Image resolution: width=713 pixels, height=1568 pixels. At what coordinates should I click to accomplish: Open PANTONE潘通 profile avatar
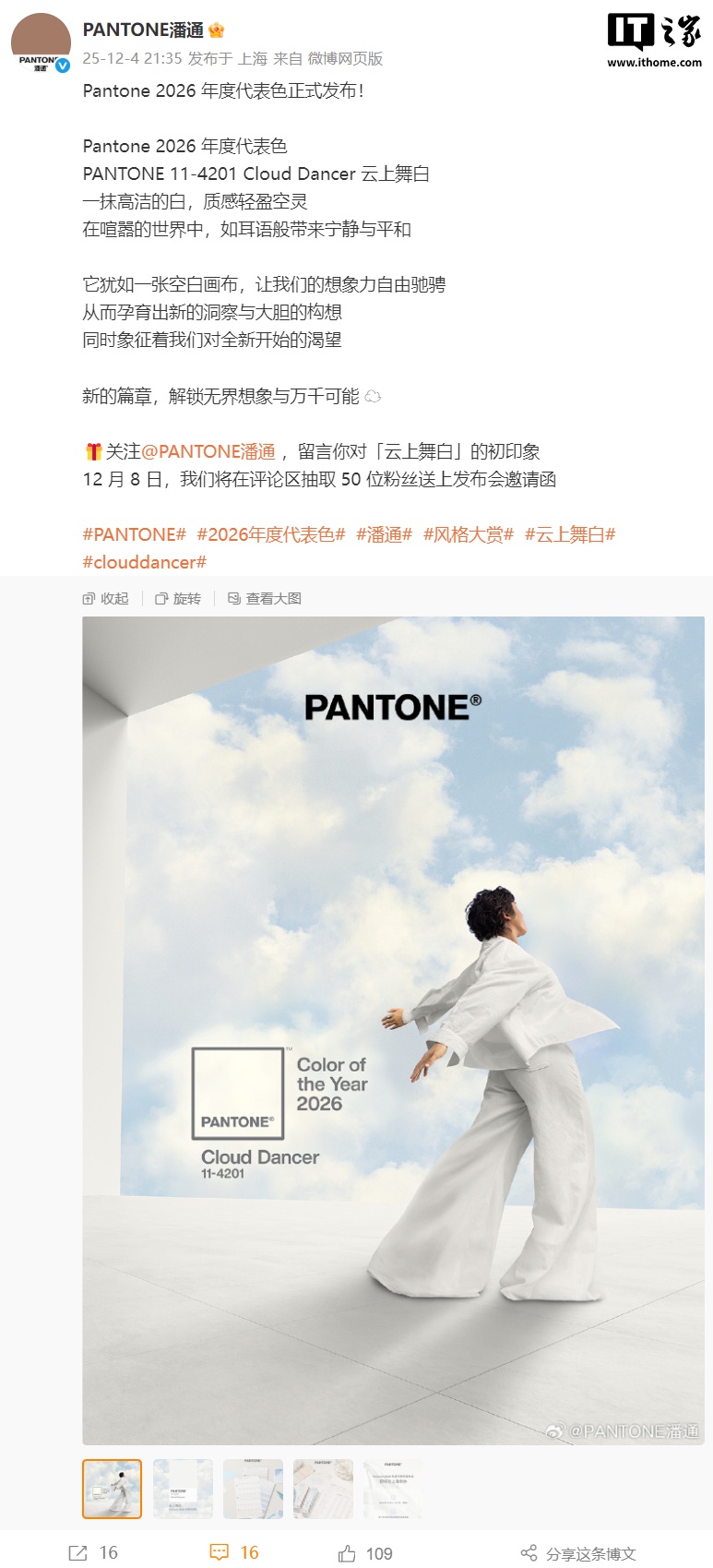coord(41,42)
